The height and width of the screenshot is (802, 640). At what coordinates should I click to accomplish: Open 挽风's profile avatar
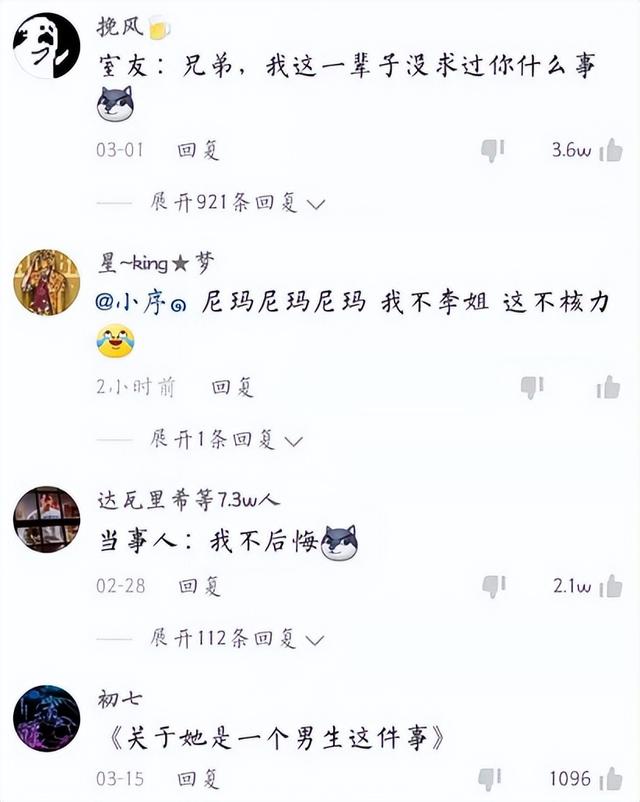point(46,46)
